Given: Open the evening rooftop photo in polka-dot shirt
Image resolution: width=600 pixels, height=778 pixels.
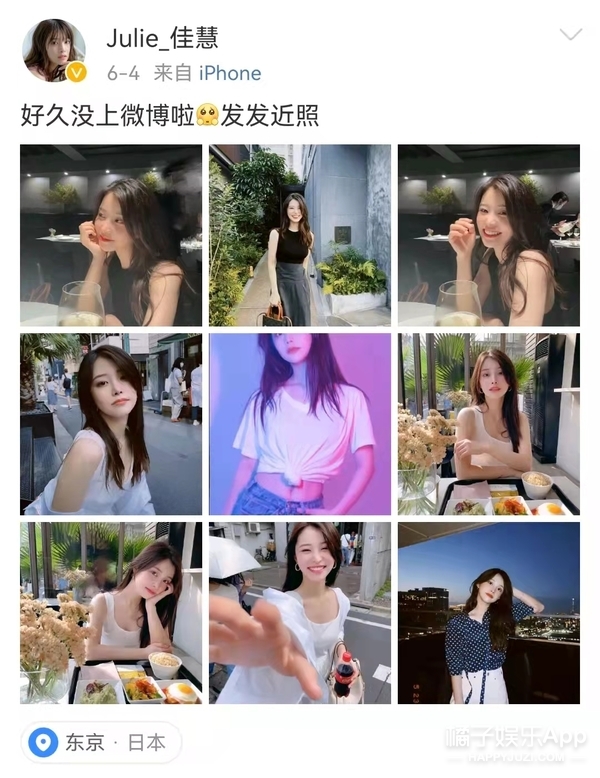Looking at the screenshot, I should (488, 612).
